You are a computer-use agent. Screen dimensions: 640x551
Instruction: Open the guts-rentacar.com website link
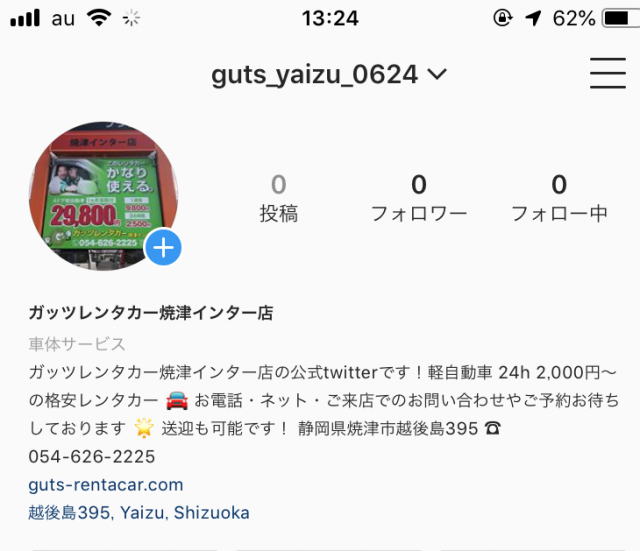click(x=107, y=485)
